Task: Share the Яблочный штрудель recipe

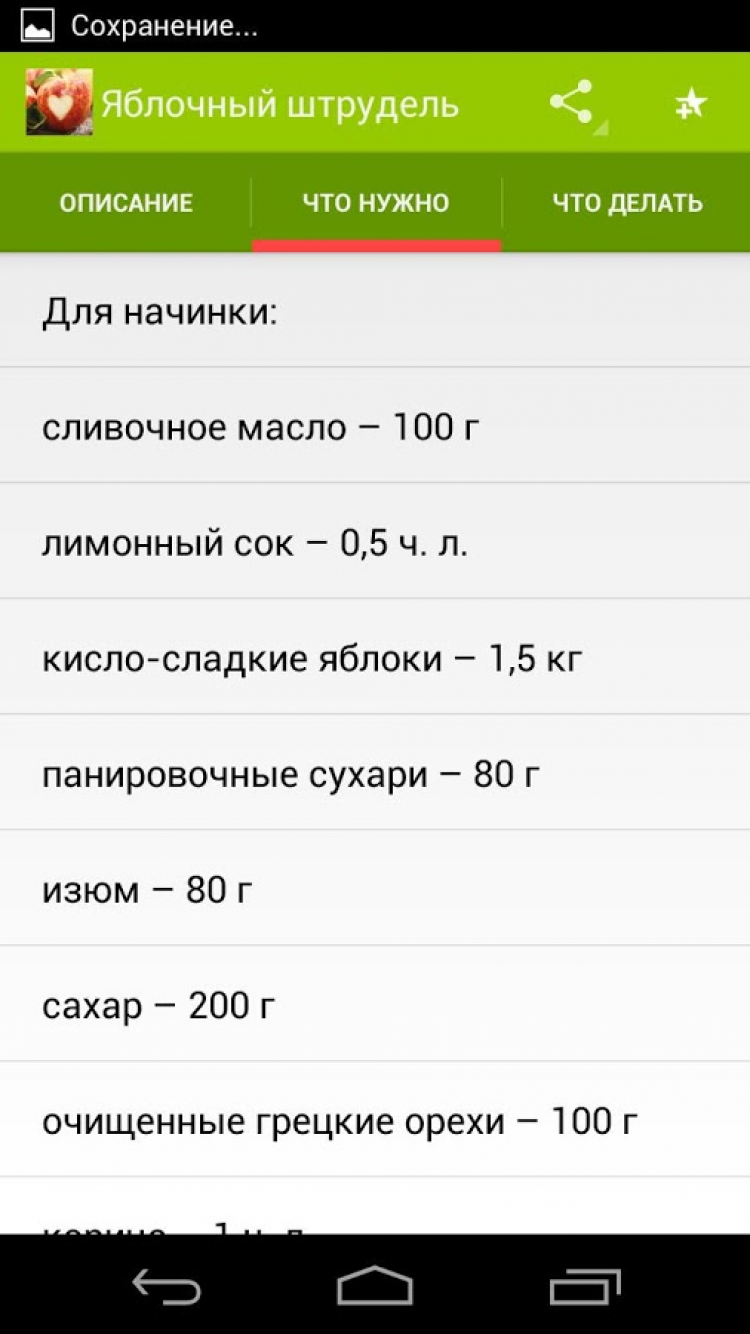Action: click(x=572, y=103)
